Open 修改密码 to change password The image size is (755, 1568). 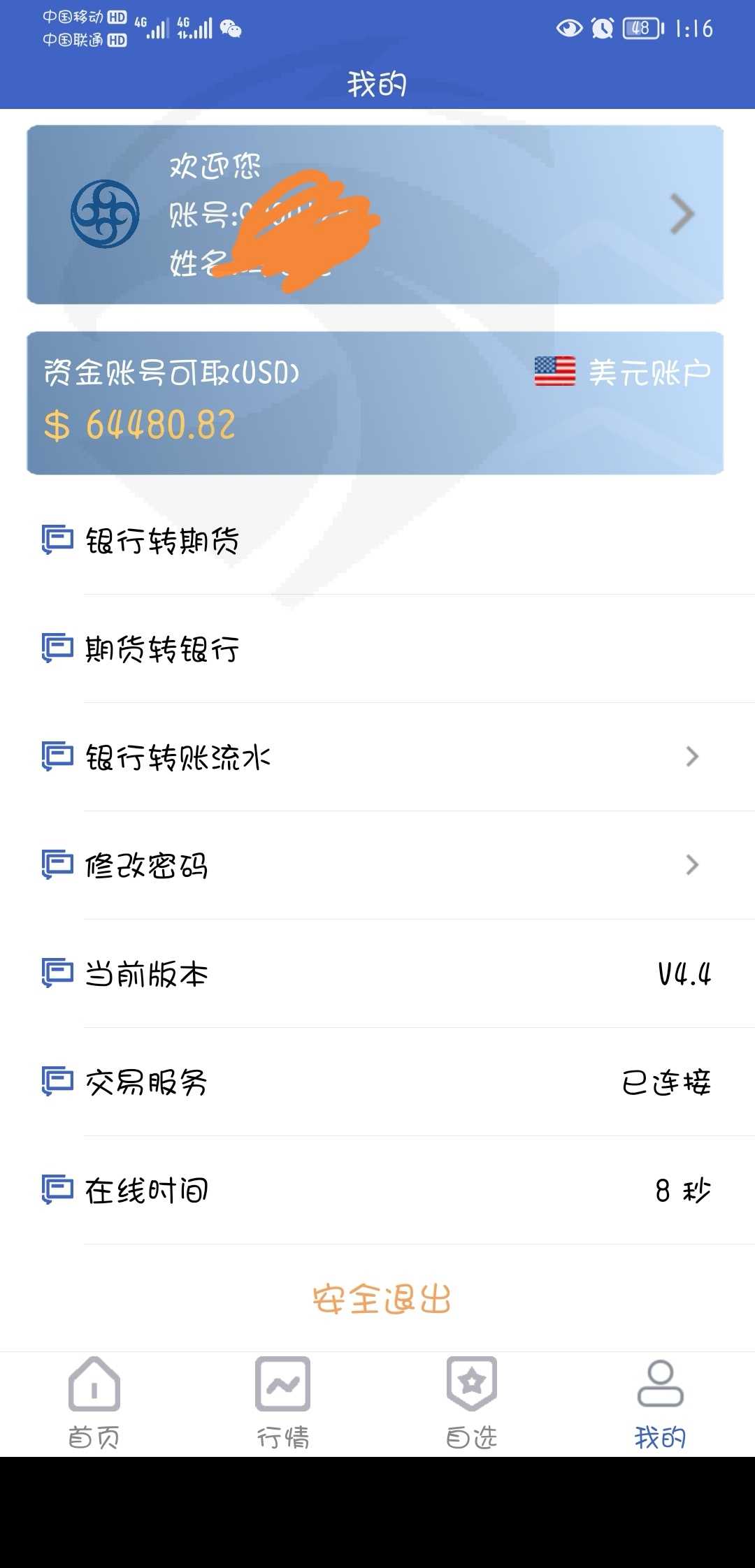pos(377,866)
